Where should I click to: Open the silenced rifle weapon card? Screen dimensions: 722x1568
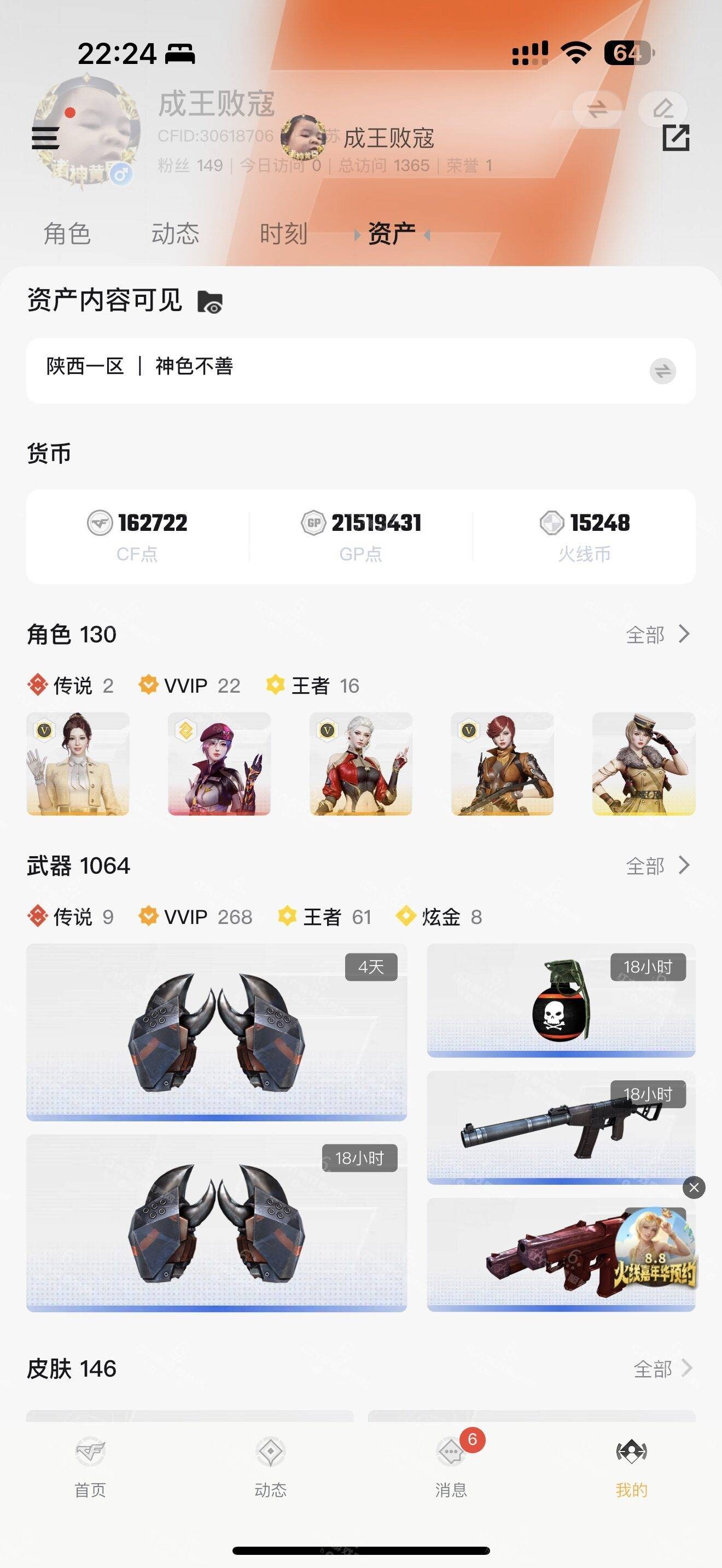561,1127
